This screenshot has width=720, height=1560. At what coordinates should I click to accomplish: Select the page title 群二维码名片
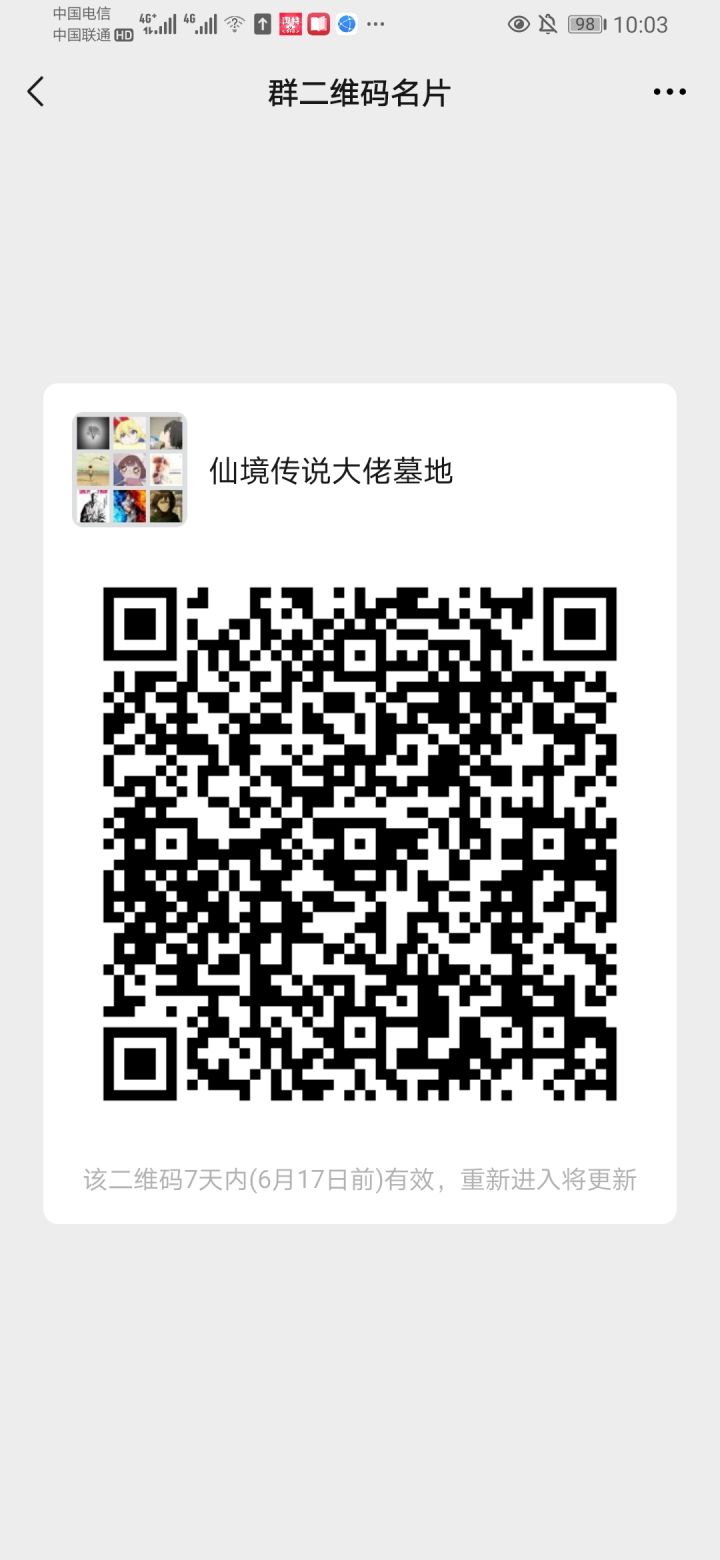360,92
